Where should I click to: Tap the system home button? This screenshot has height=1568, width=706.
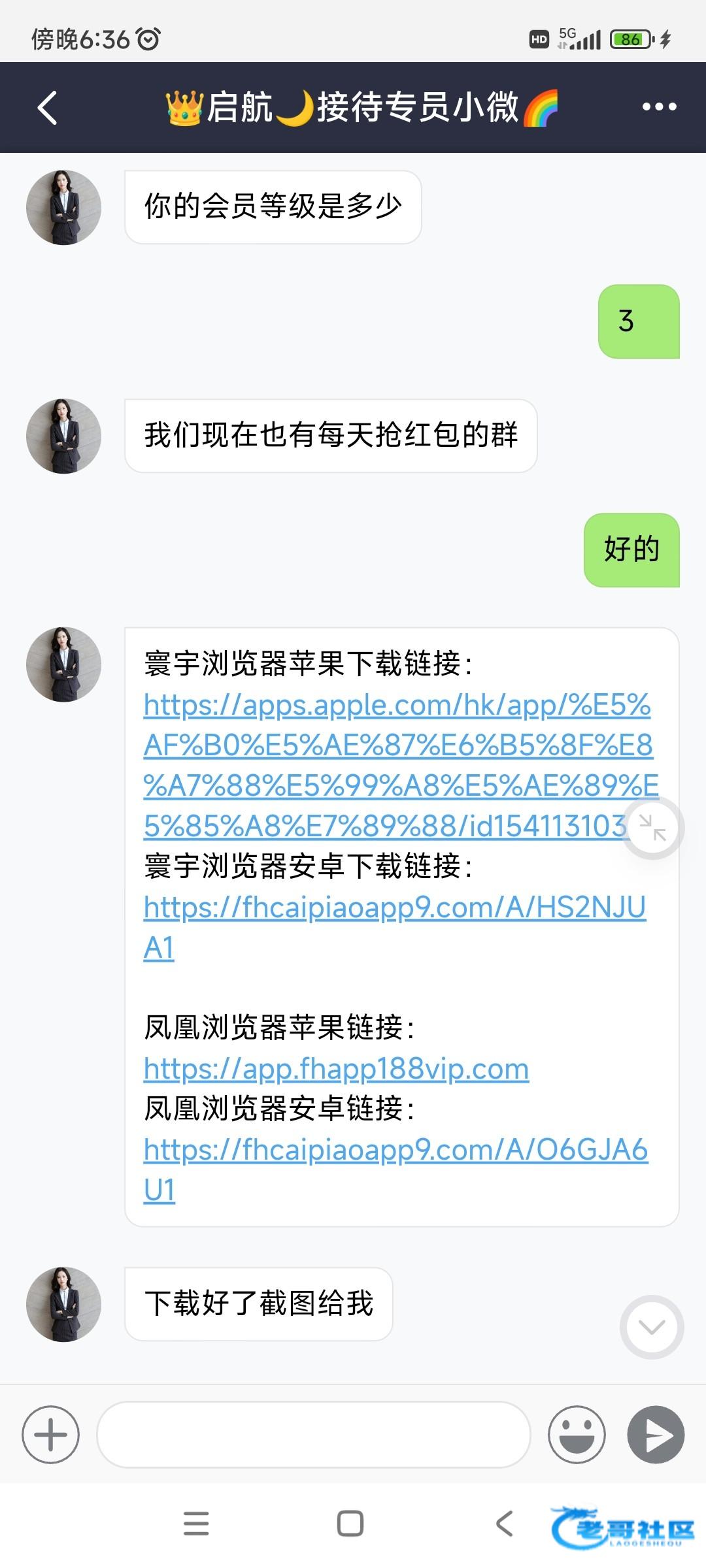(x=350, y=1524)
